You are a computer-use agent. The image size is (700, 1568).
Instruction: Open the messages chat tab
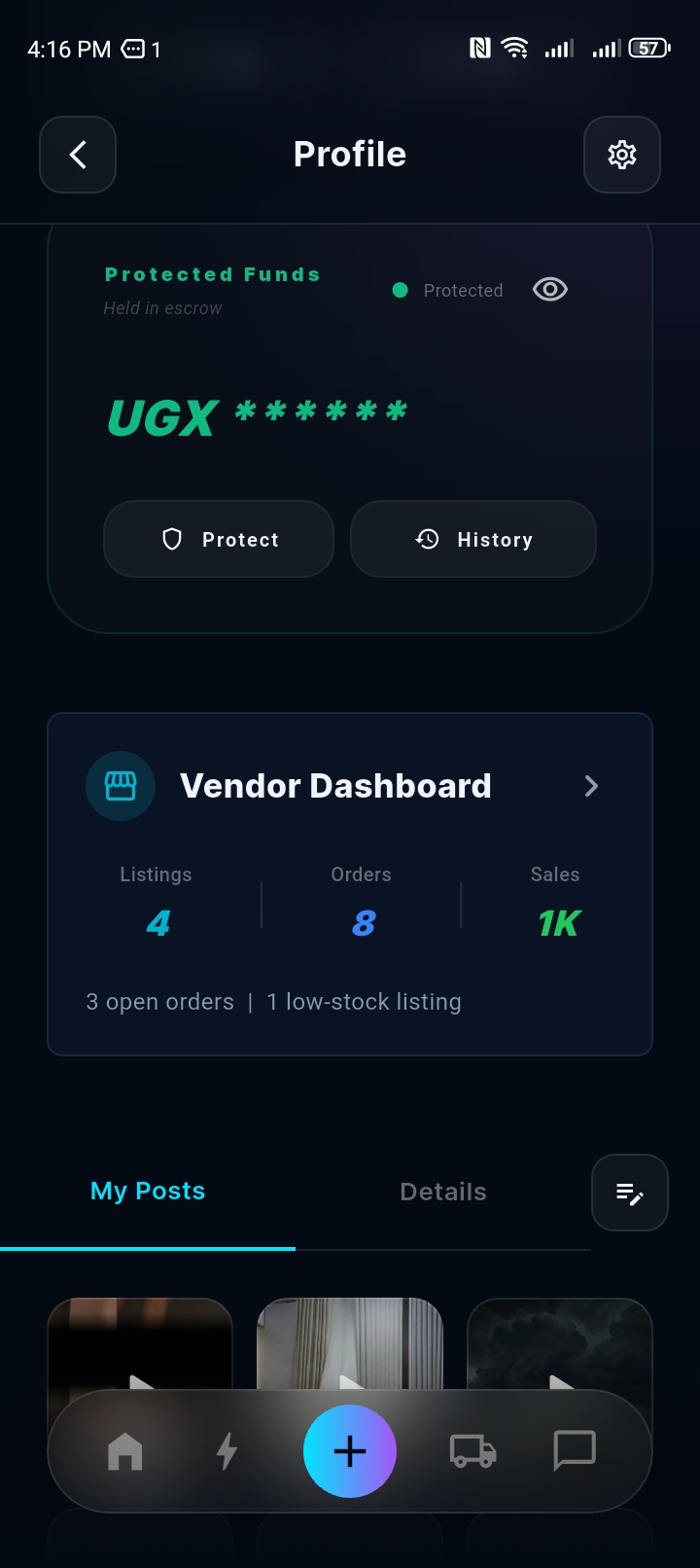[575, 1451]
